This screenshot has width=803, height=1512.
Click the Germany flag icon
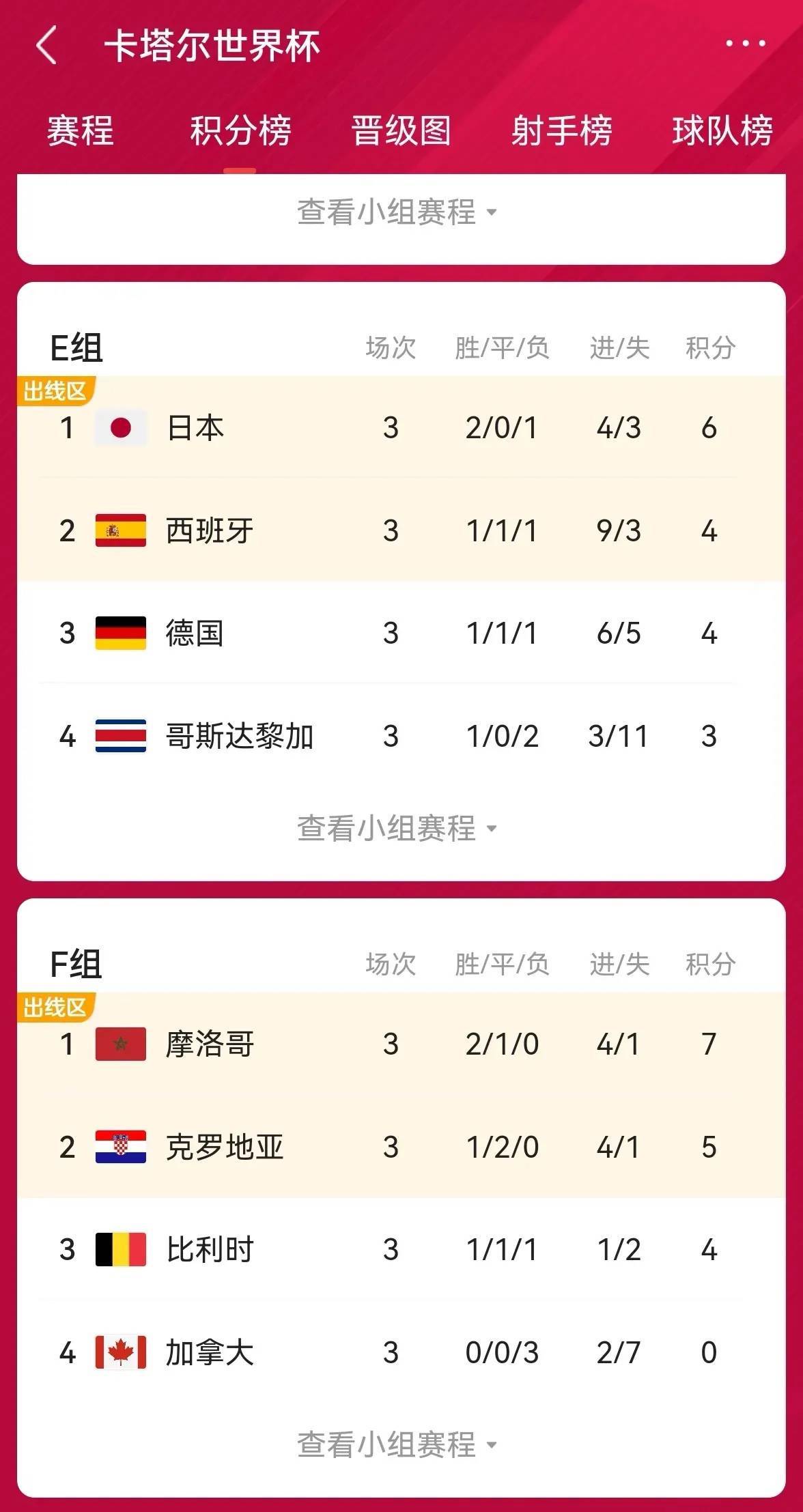tap(120, 633)
